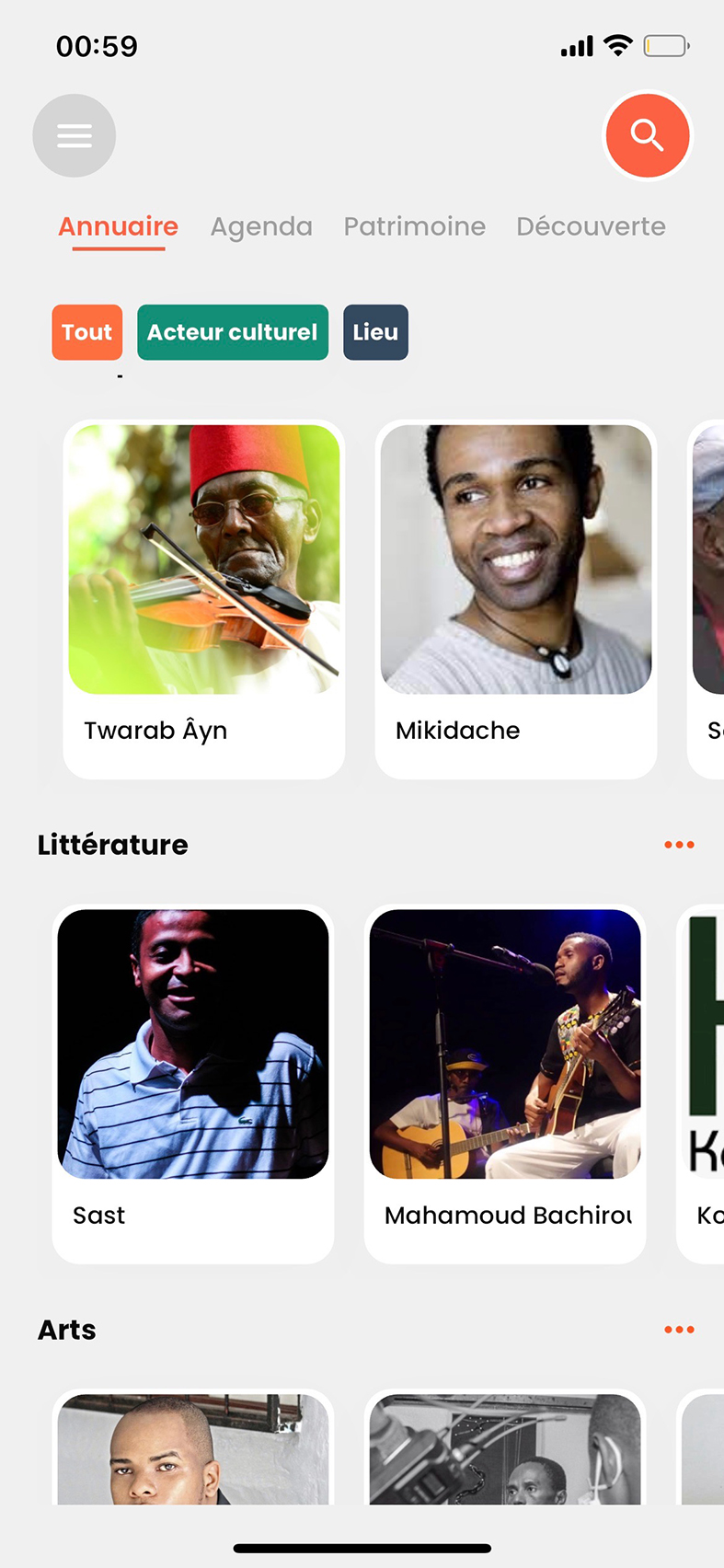View the Mahamoud Bachirou card
Image resolution: width=724 pixels, height=1568 pixels.
click(505, 1083)
